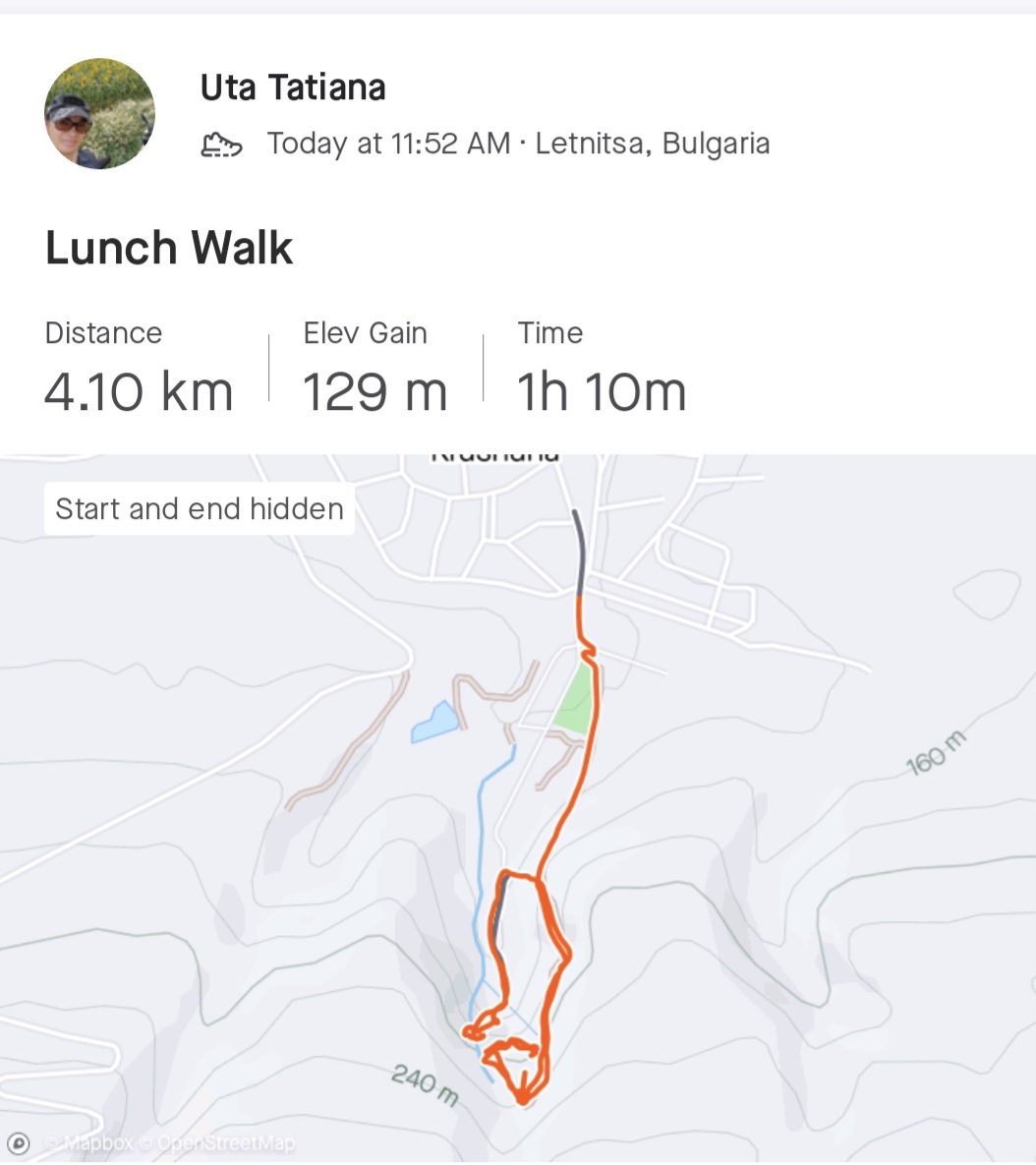Screen dimensions: 1036x1165
Task: Tap the map attribution info icon
Action: tap(19, 1143)
